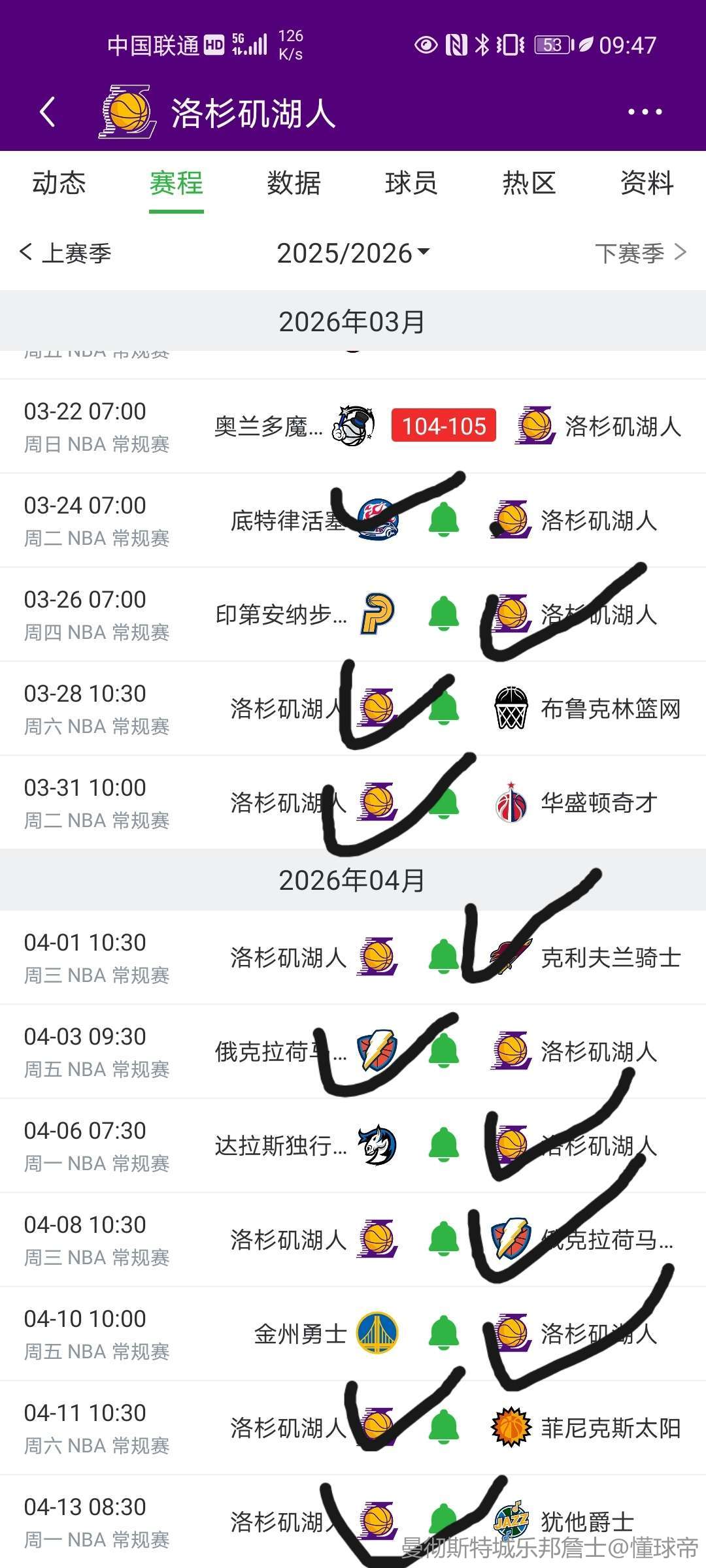The image size is (706, 1568).
Task: Switch to the 数据 tab
Action: pyautogui.click(x=294, y=183)
